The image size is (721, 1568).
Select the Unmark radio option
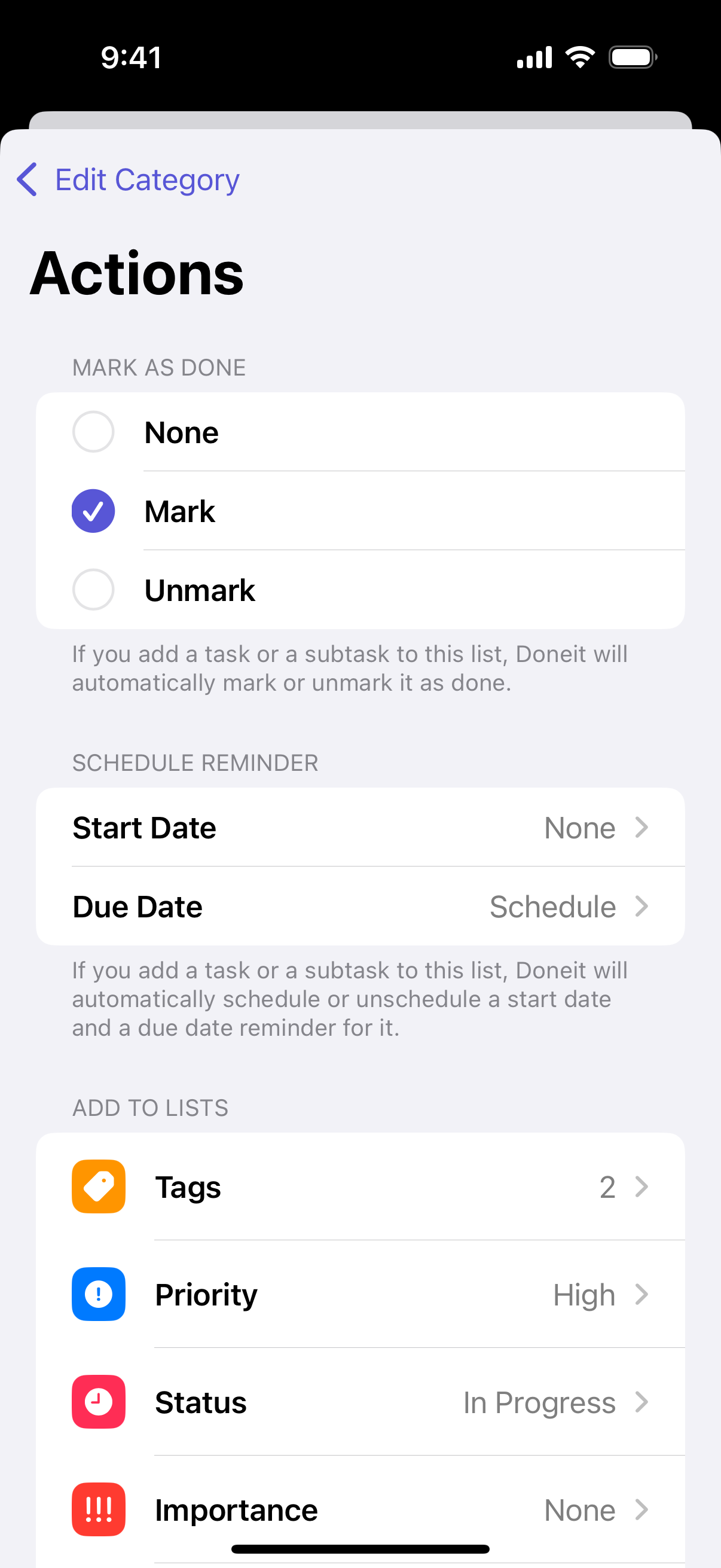[360, 590]
